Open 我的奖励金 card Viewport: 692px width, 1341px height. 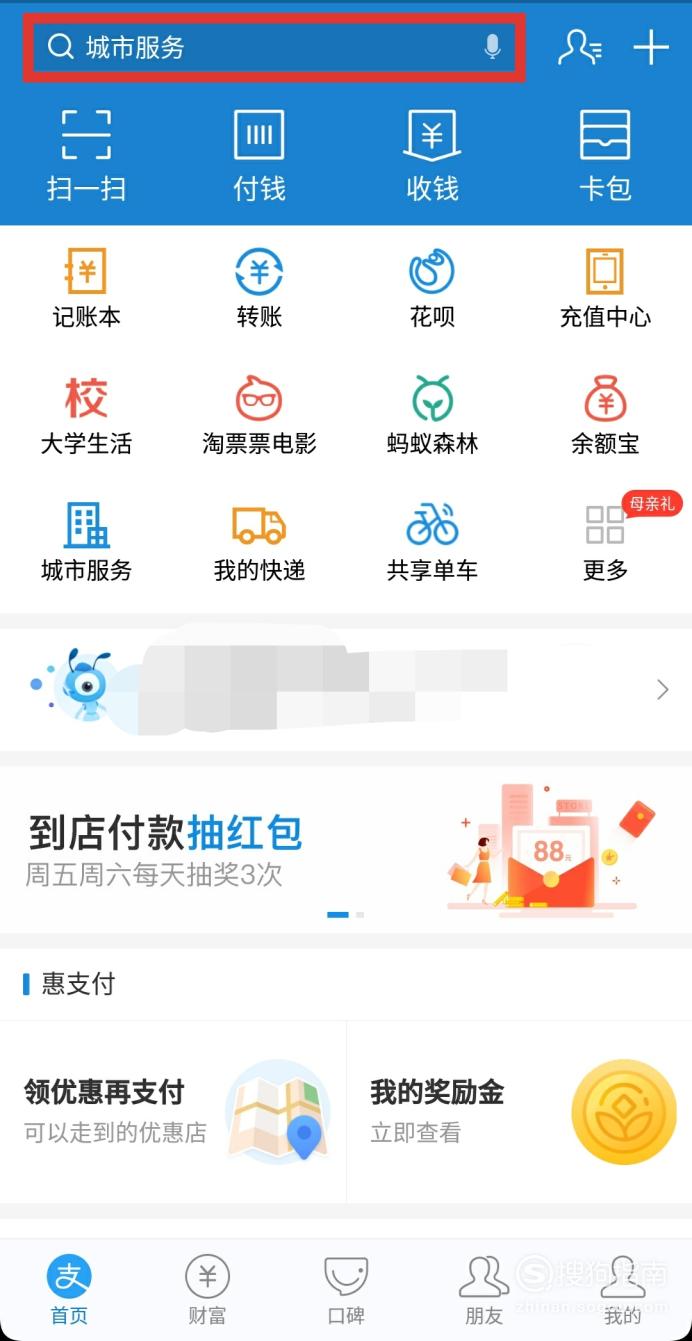(519, 1112)
